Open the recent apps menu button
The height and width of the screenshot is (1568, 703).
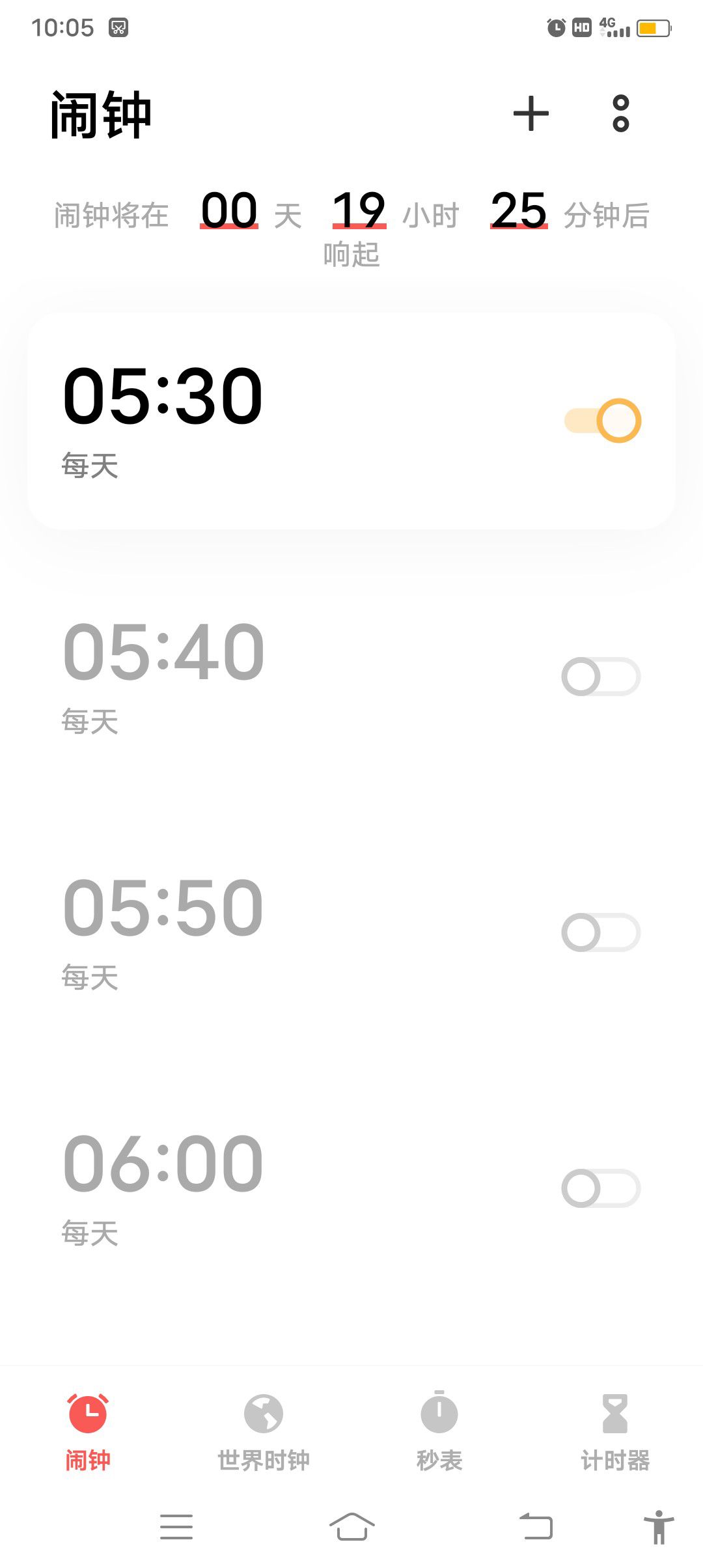click(176, 1526)
